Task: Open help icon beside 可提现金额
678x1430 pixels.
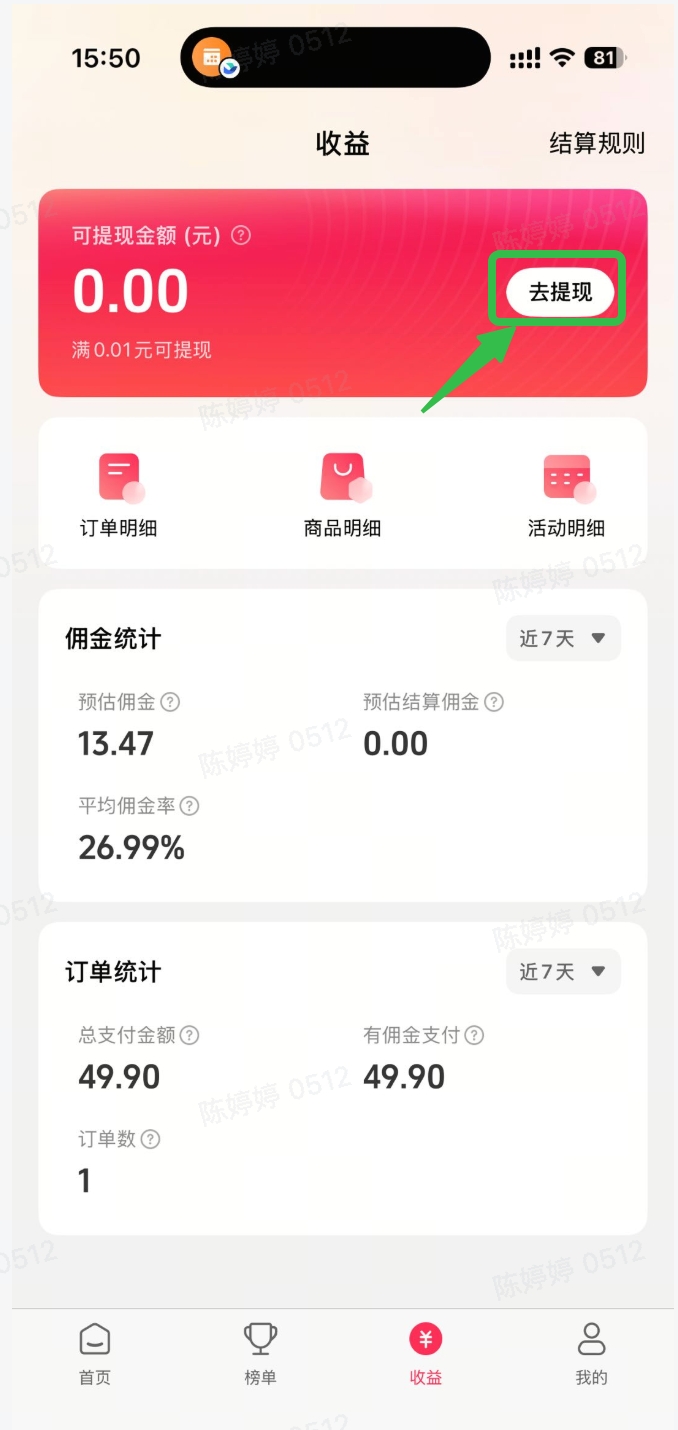Action: pyautogui.click(x=241, y=236)
